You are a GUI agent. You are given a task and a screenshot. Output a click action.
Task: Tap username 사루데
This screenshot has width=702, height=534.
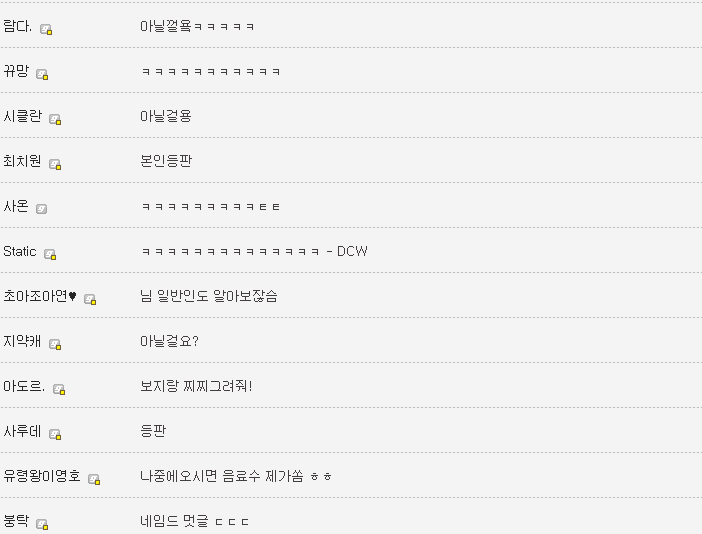pos(23,432)
